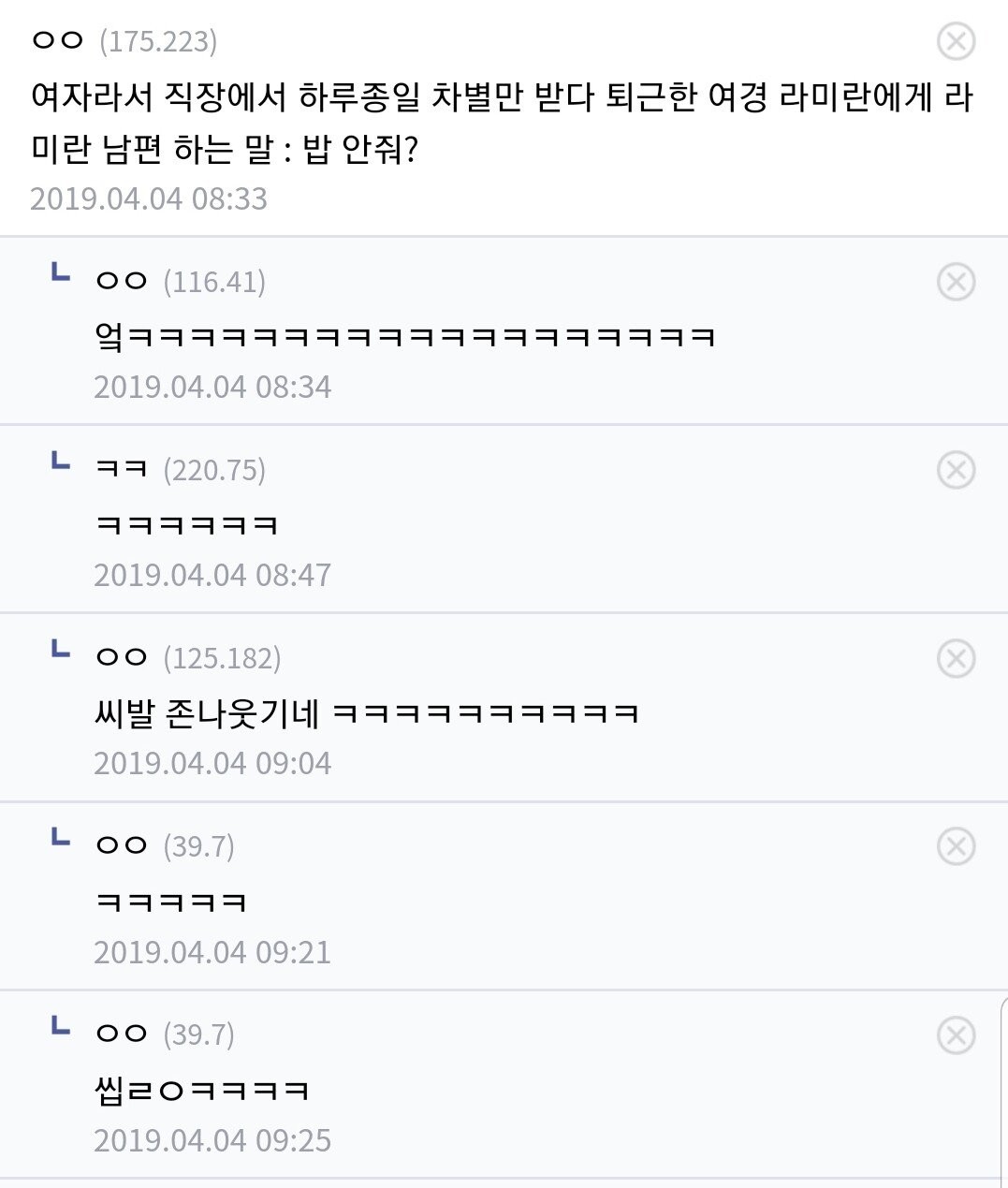Delete the comment posted at 08:33
Screen dimensions: 1008x1188
[x=956, y=41]
